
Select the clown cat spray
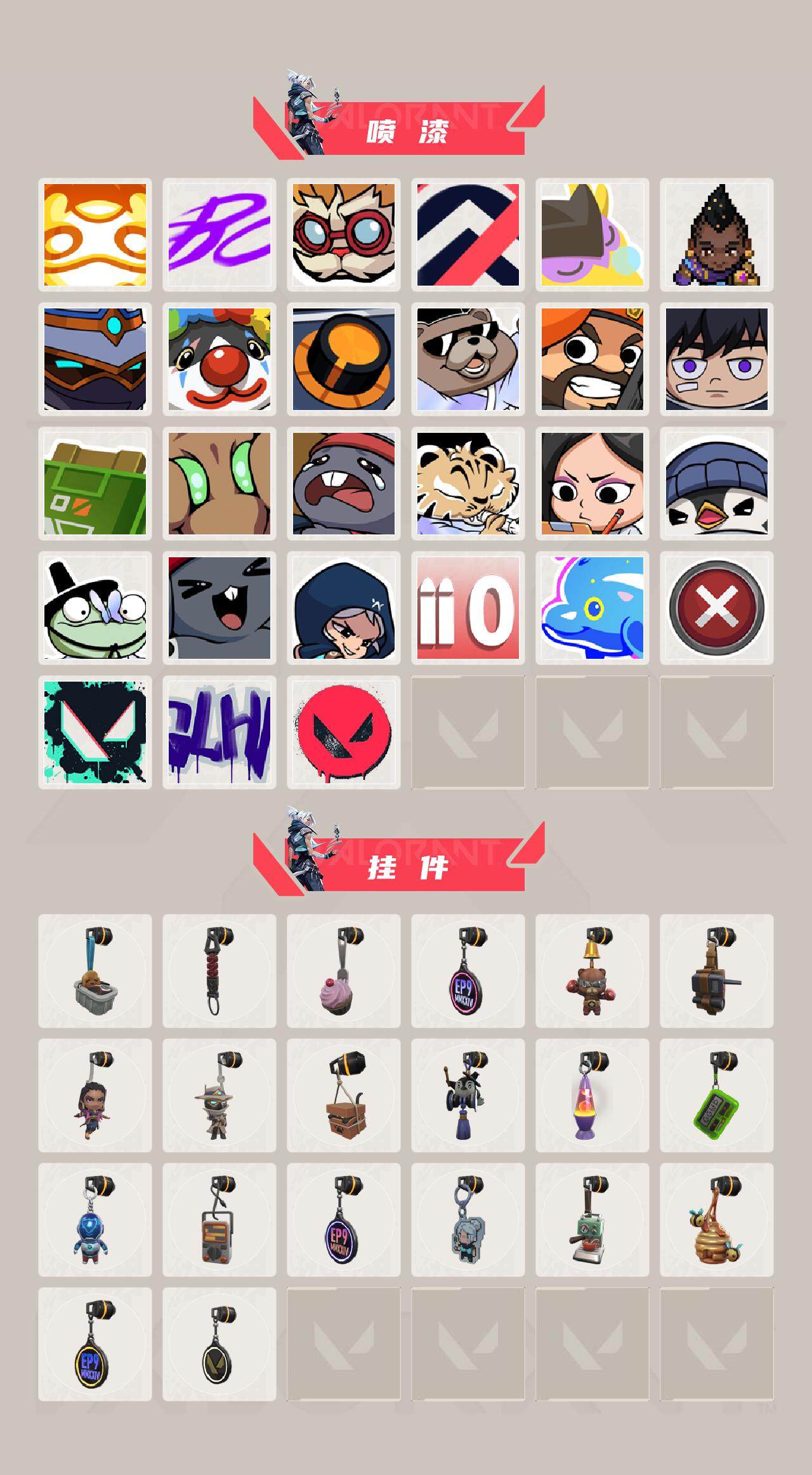[220, 359]
